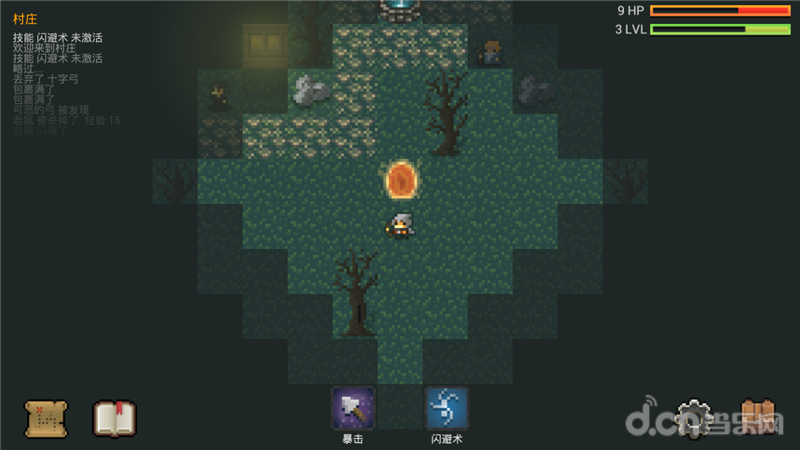Activate the 暴击 skill

pyautogui.click(x=353, y=408)
